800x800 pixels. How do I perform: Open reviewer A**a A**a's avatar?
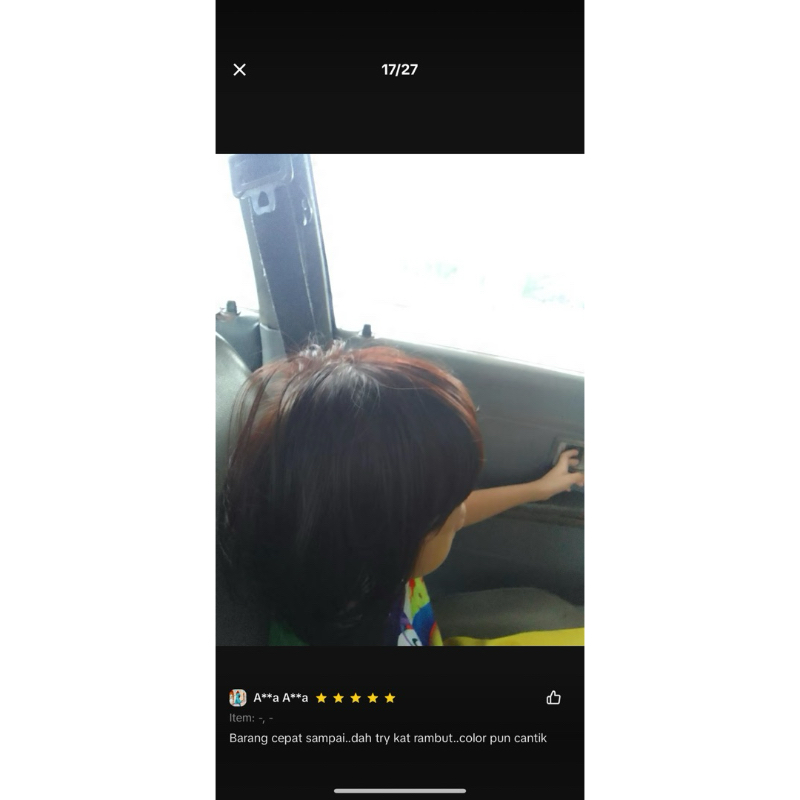click(x=238, y=697)
